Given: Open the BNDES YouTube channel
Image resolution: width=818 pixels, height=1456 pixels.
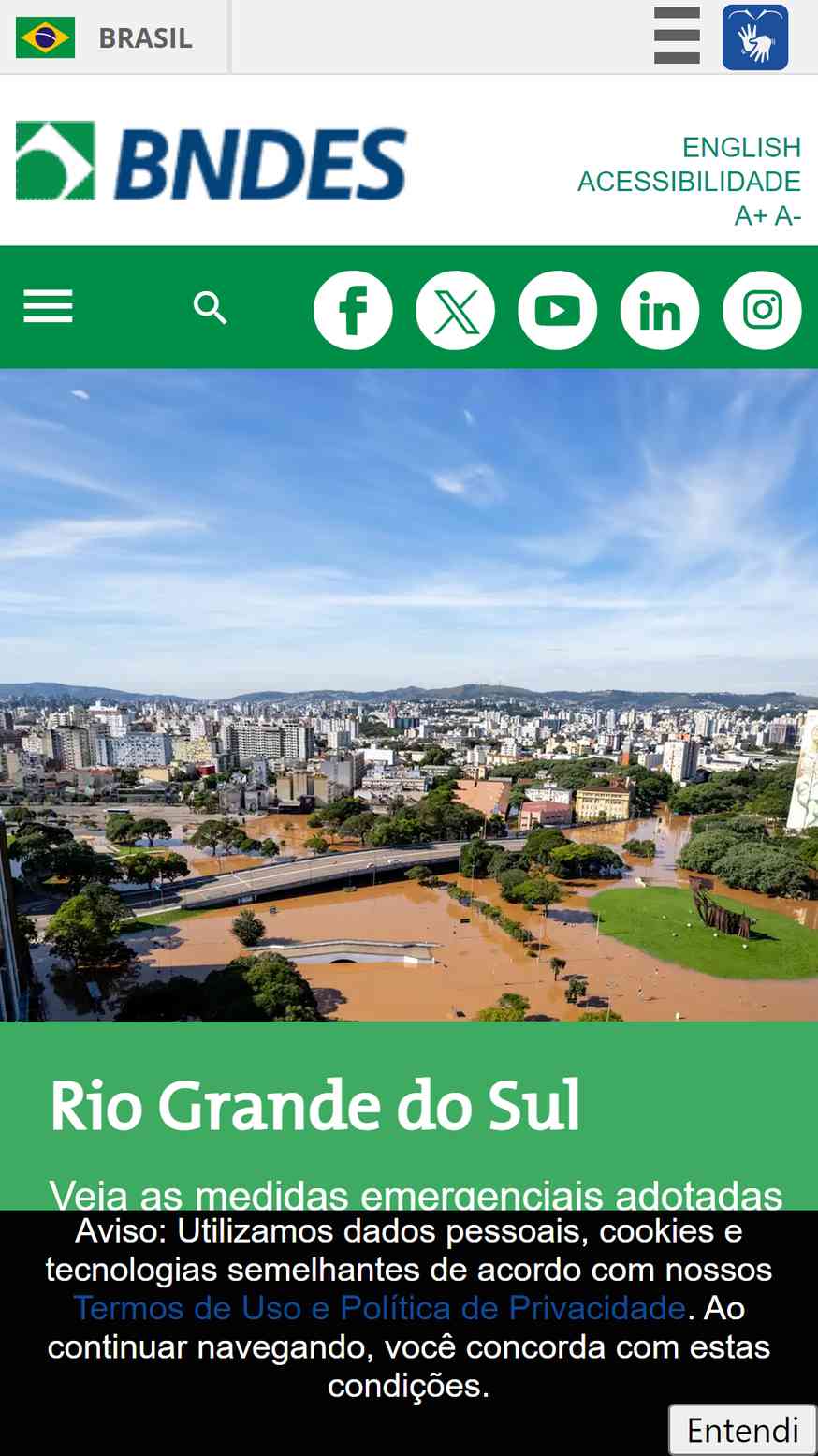Looking at the screenshot, I should click(557, 310).
